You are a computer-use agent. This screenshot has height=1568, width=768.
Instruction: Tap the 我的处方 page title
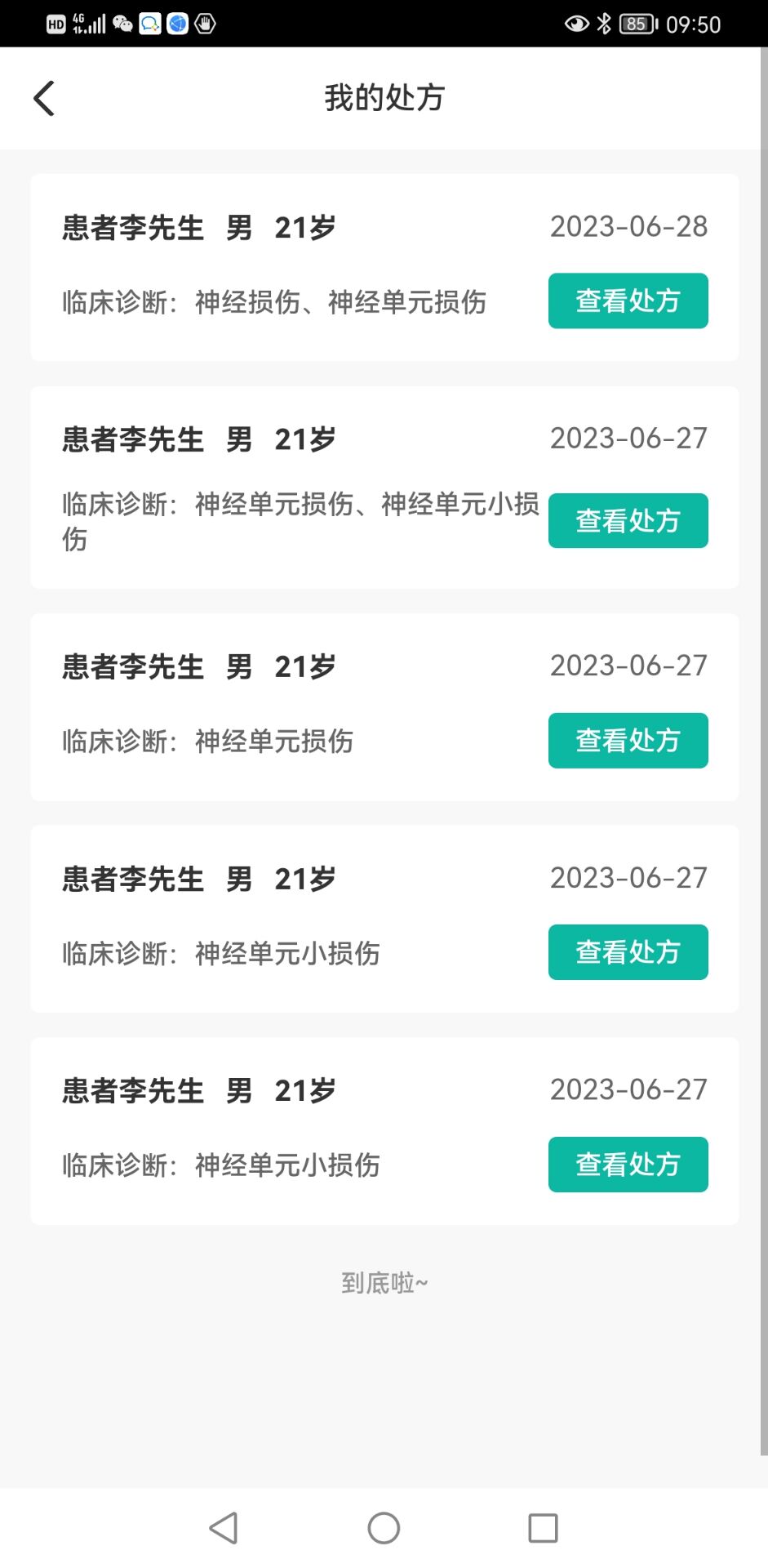(x=384, y=97)
